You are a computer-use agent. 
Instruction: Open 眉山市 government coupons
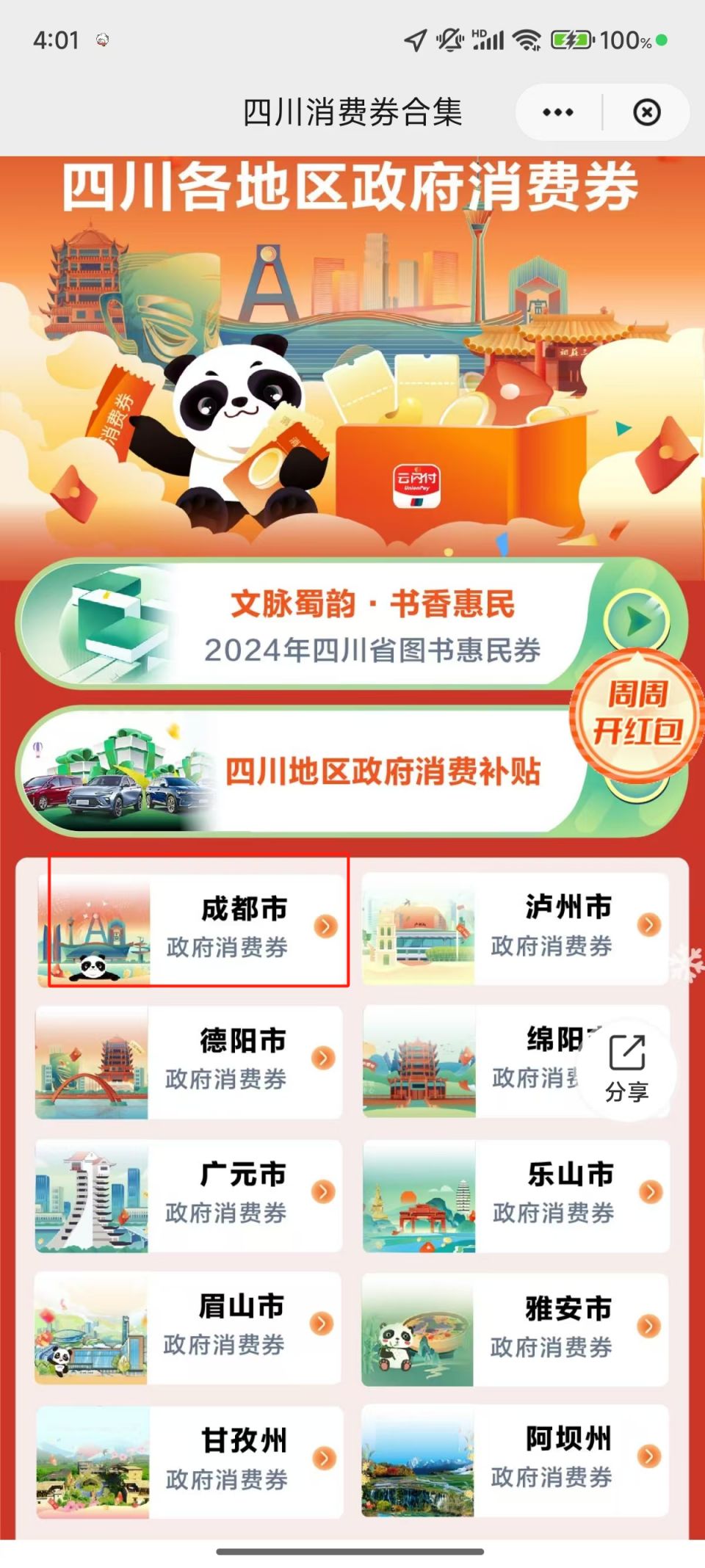coord(189,1328)
